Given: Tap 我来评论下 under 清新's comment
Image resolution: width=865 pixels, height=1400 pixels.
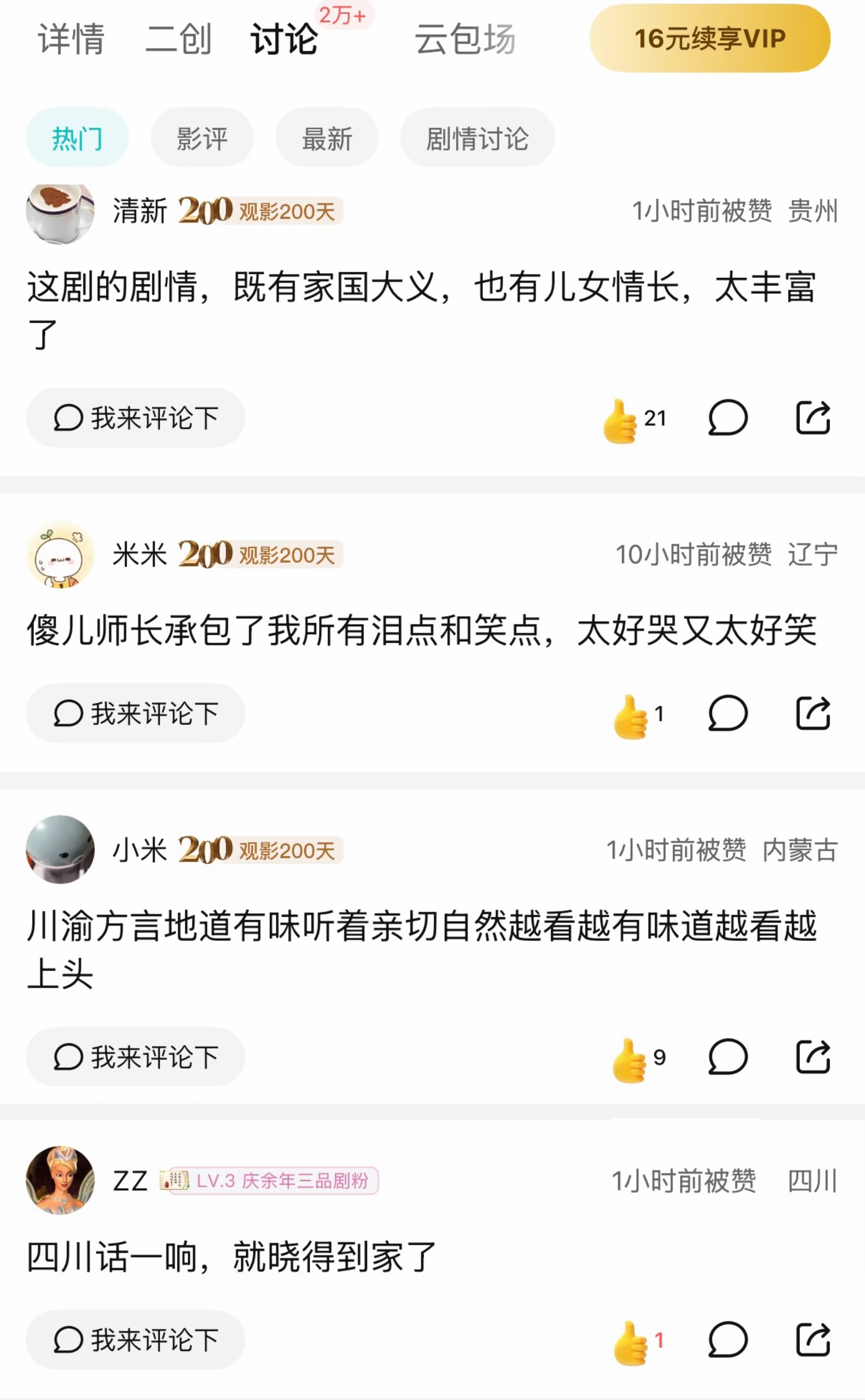Looking at the screenshot, I should [135, 418].
